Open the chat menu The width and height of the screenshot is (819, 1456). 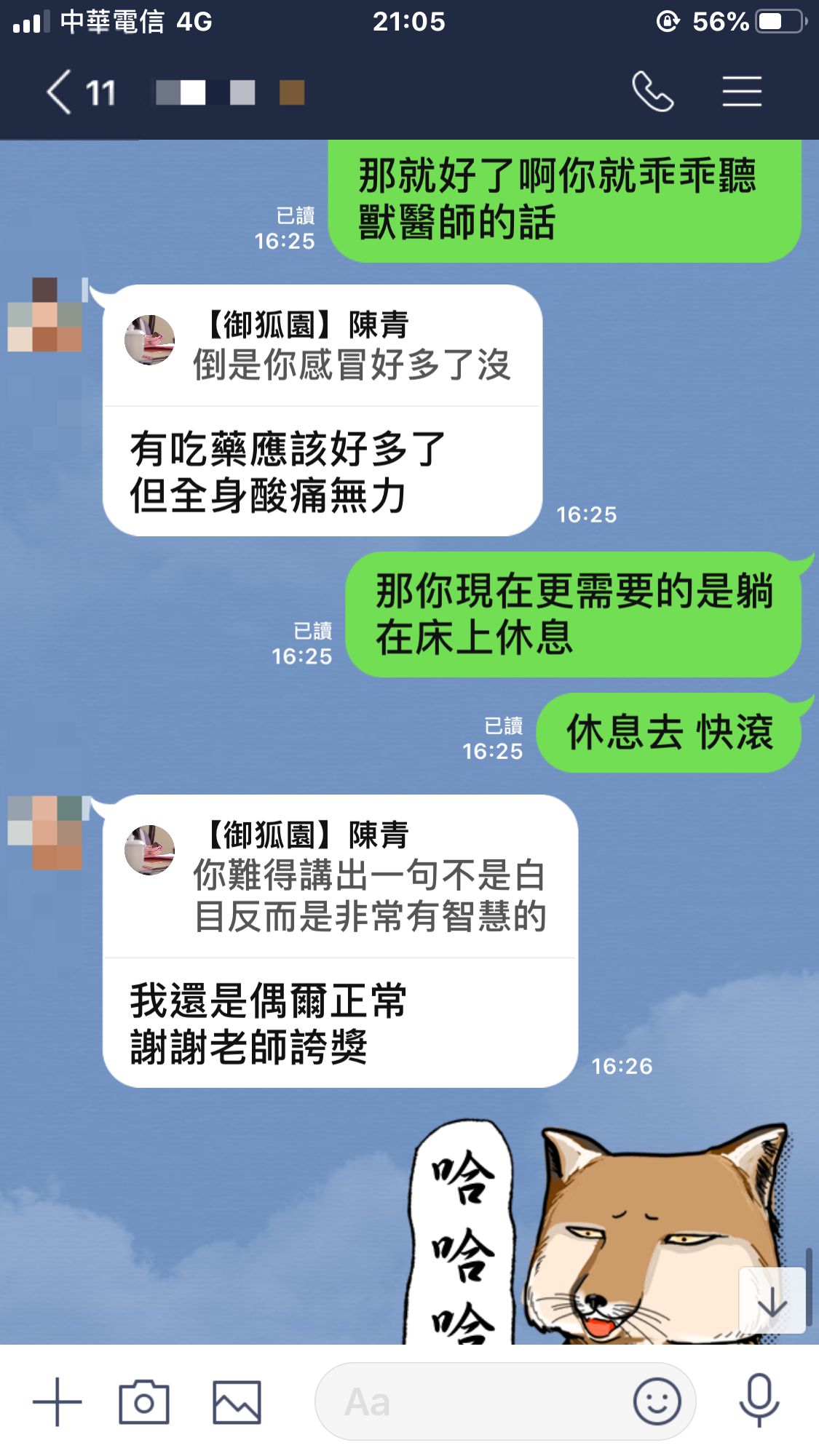(x=742, y=92)
